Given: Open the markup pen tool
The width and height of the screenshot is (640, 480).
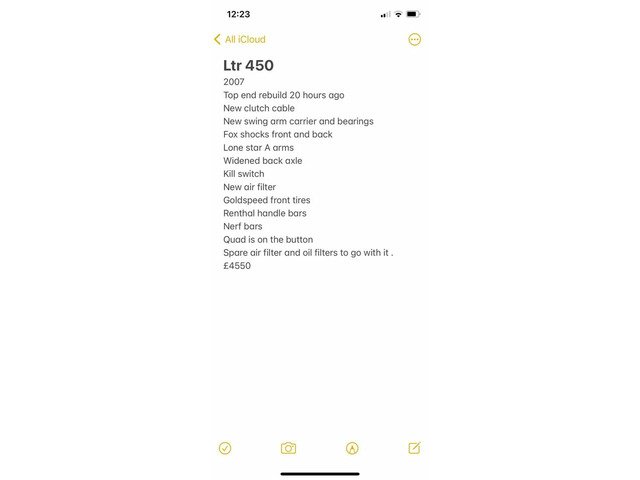Looking at the screenshot, I should 352,448.
